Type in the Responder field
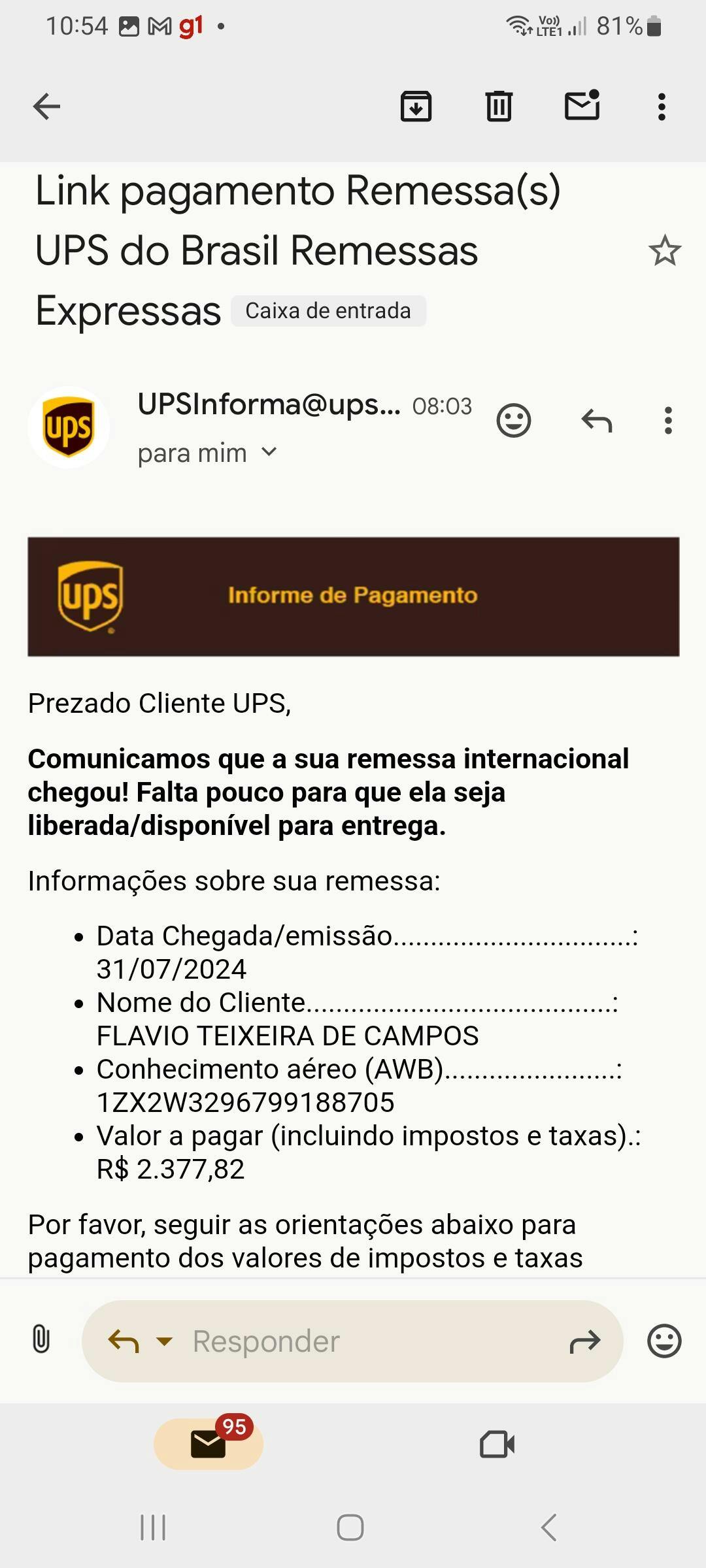 click(x=366, y=1341)
